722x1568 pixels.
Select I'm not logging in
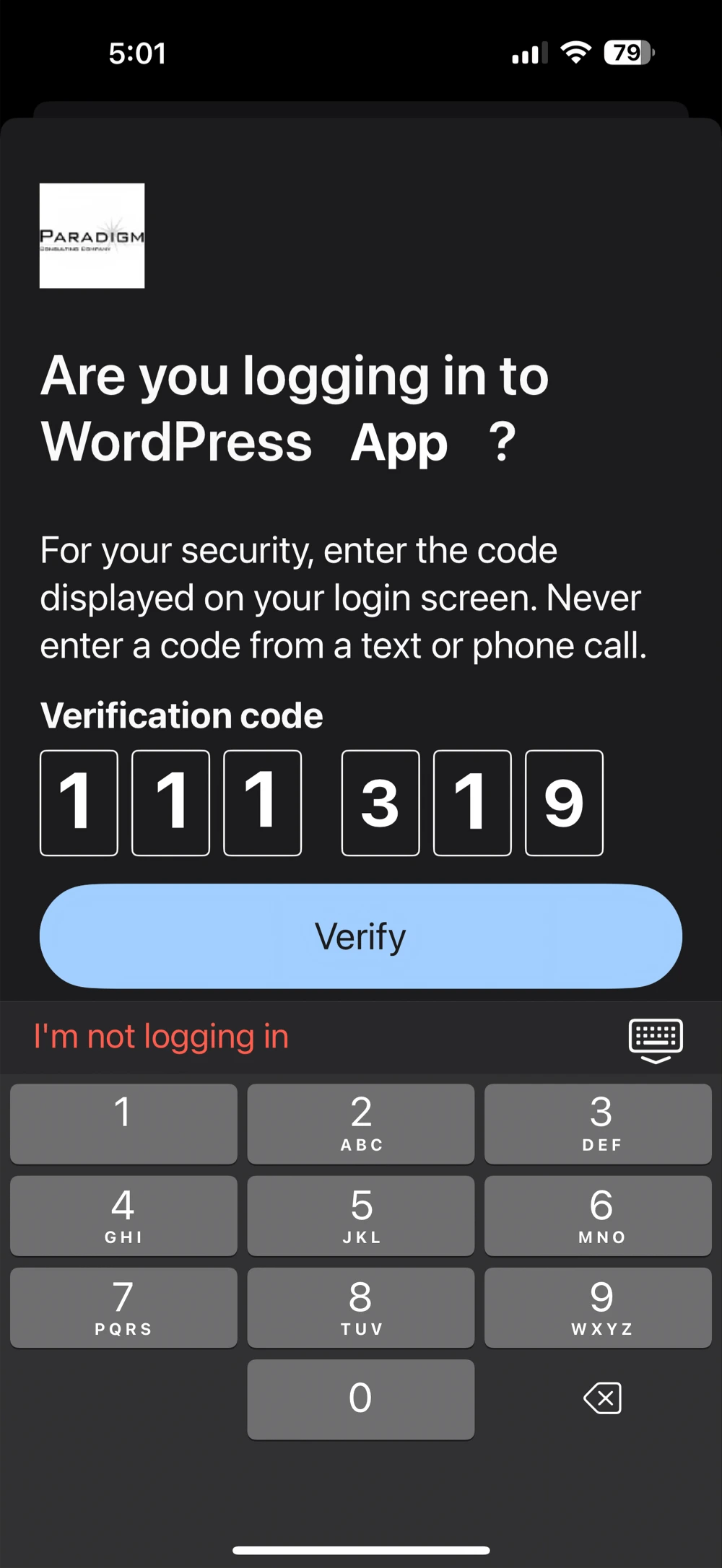161,1036
